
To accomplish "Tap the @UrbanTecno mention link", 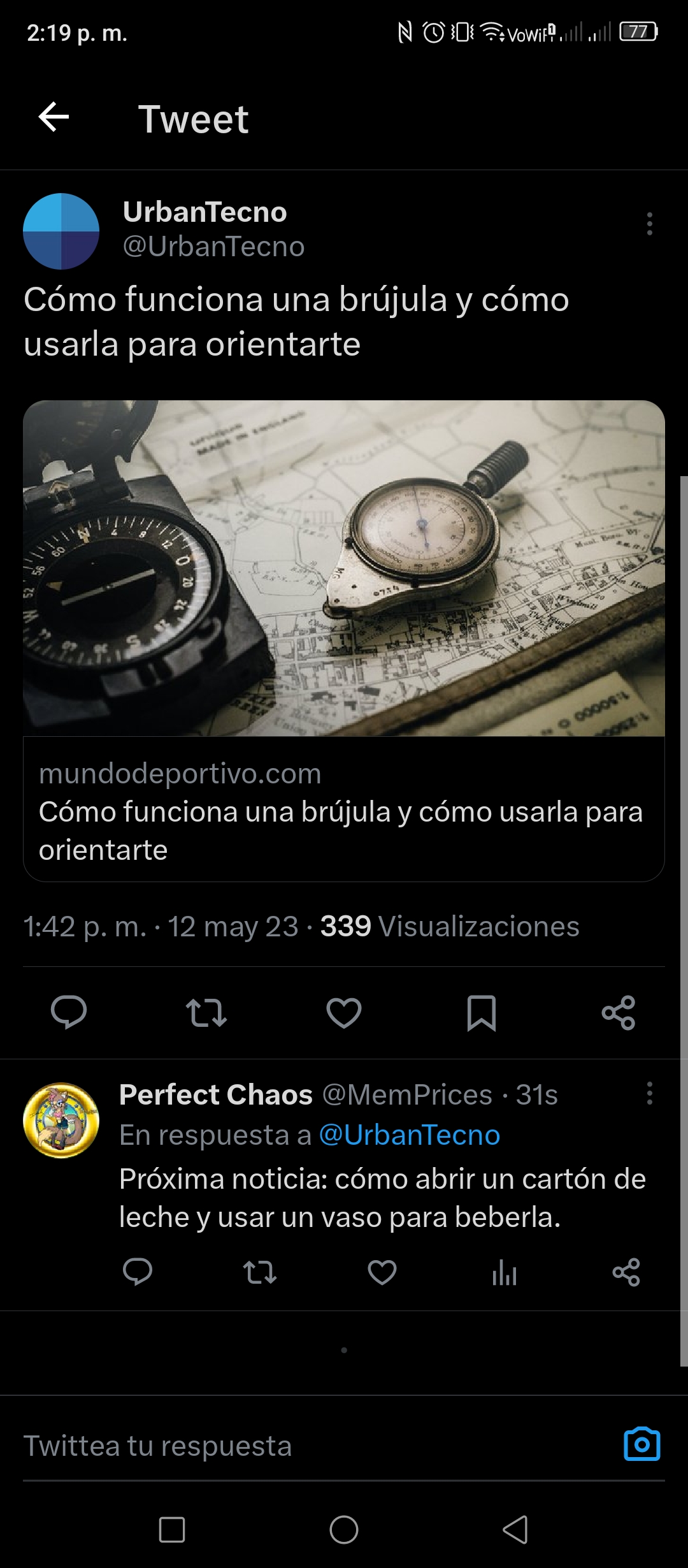I will (410, 1135).
